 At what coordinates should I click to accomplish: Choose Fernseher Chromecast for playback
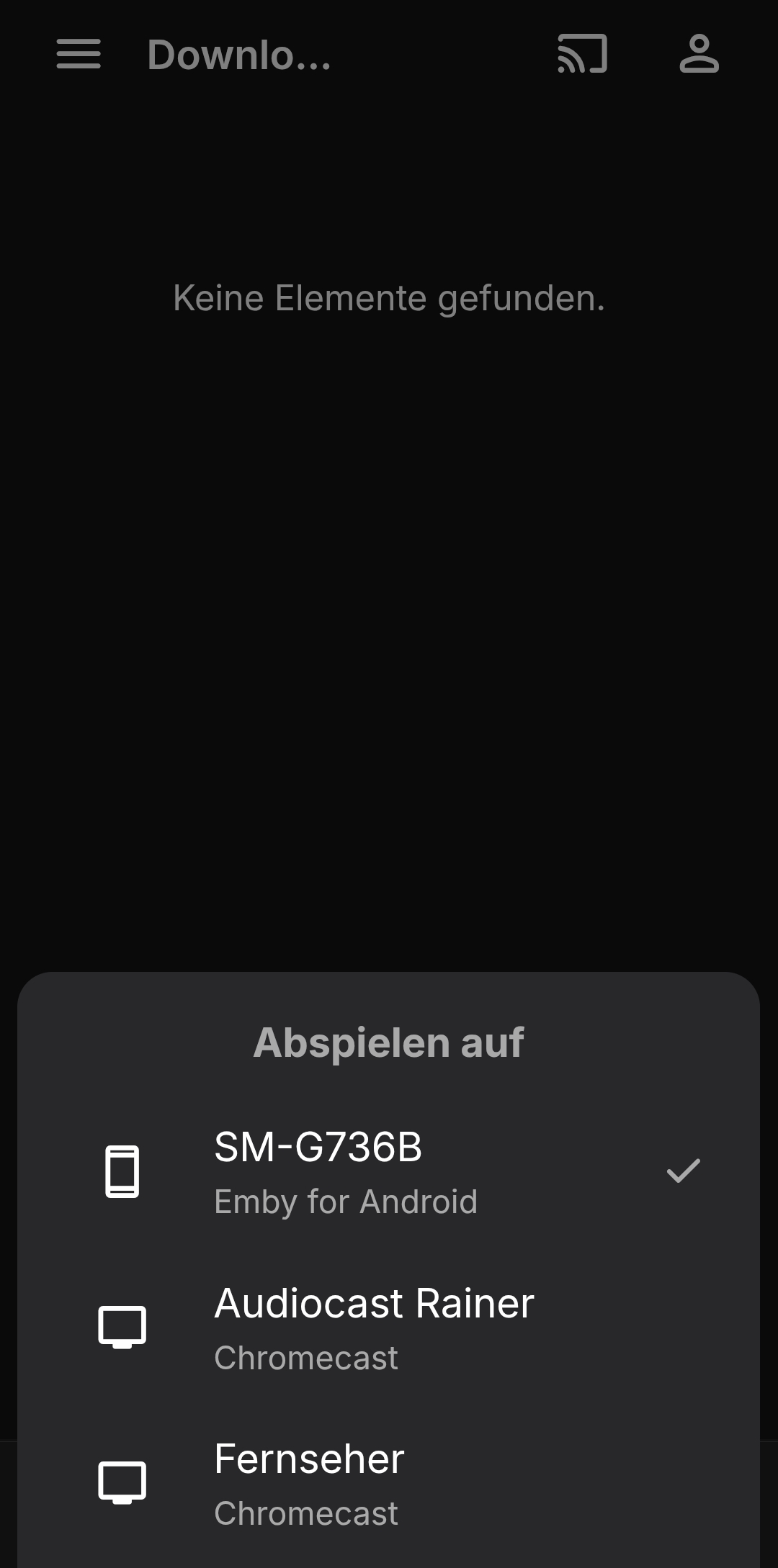389,1484
